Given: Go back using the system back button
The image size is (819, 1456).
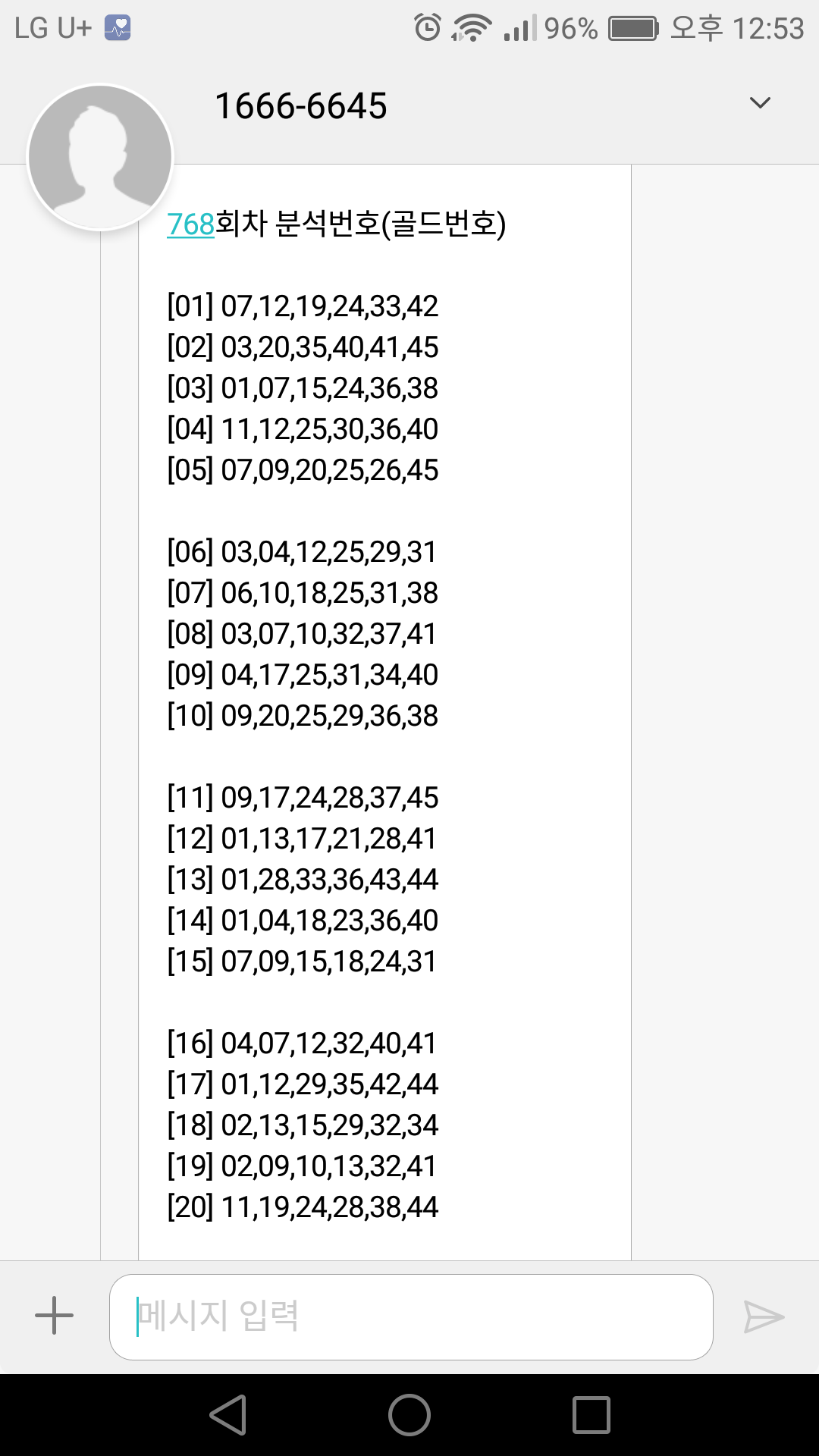Looking at the screenshot, I should 228,1415.
